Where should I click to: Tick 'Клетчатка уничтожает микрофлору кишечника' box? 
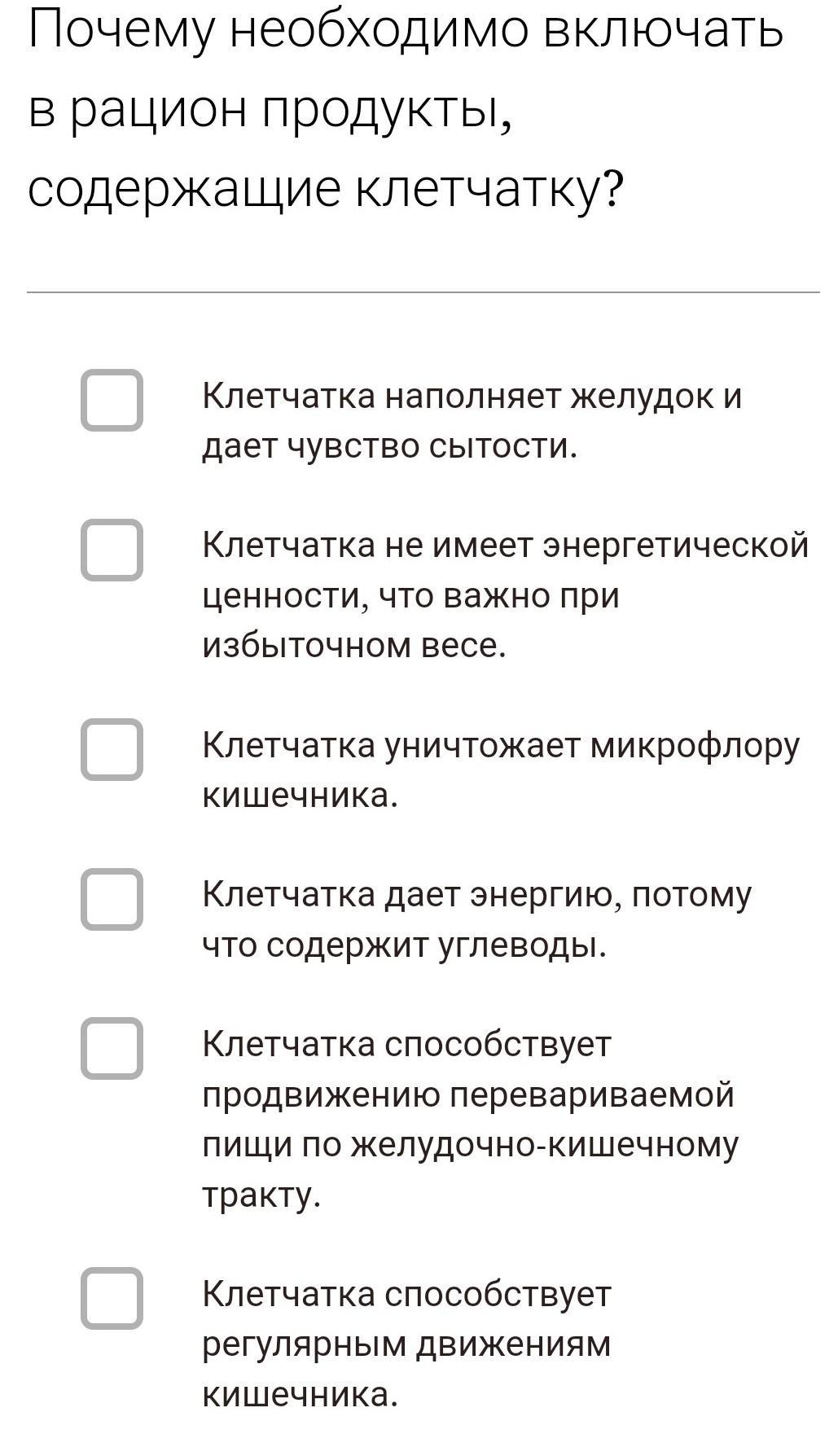click(x=112, y=749)
